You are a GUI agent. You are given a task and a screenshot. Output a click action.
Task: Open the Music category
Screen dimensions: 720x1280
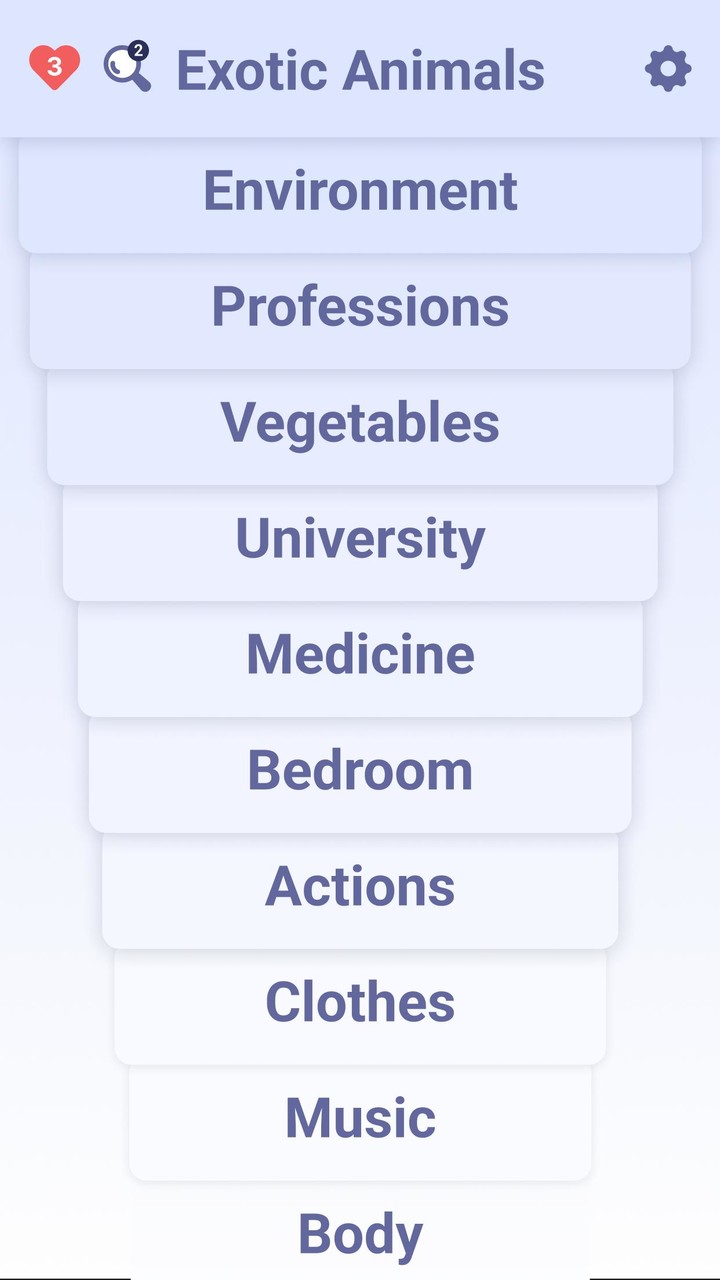click(360, 1120)
